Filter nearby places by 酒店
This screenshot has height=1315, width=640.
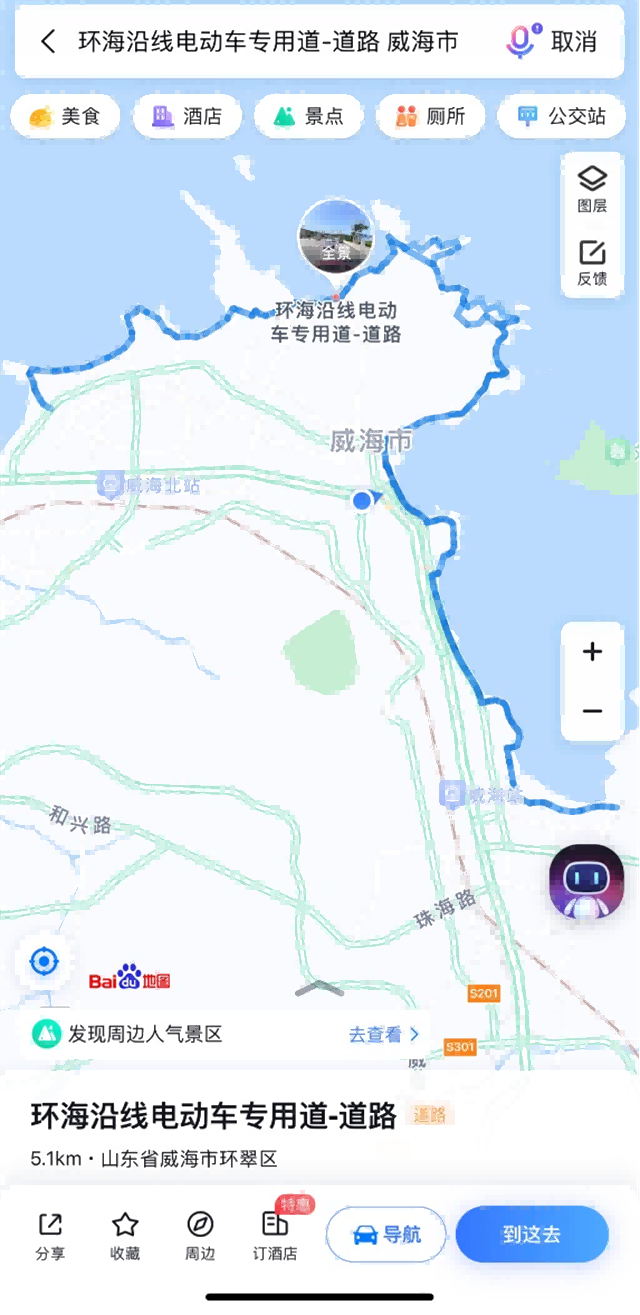pyautogui.click(x=187, y=117)
